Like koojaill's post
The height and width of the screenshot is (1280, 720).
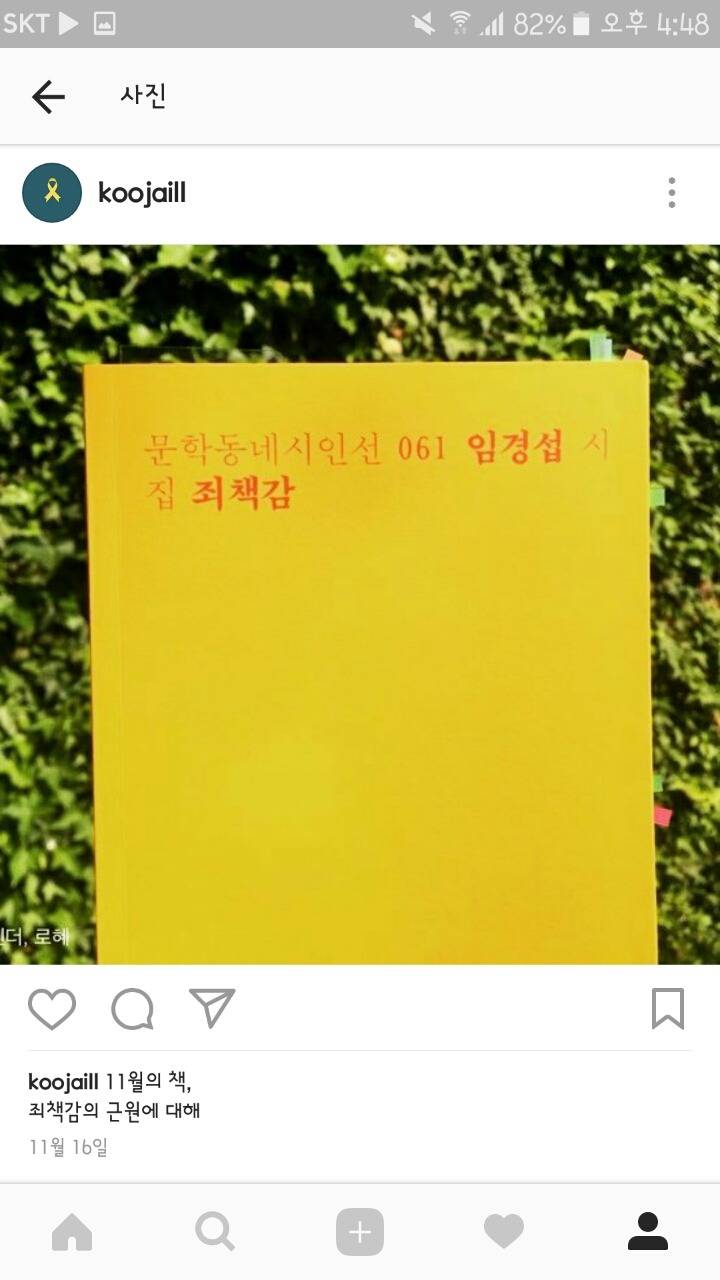pyautogui.click(x=52, y=1009)
